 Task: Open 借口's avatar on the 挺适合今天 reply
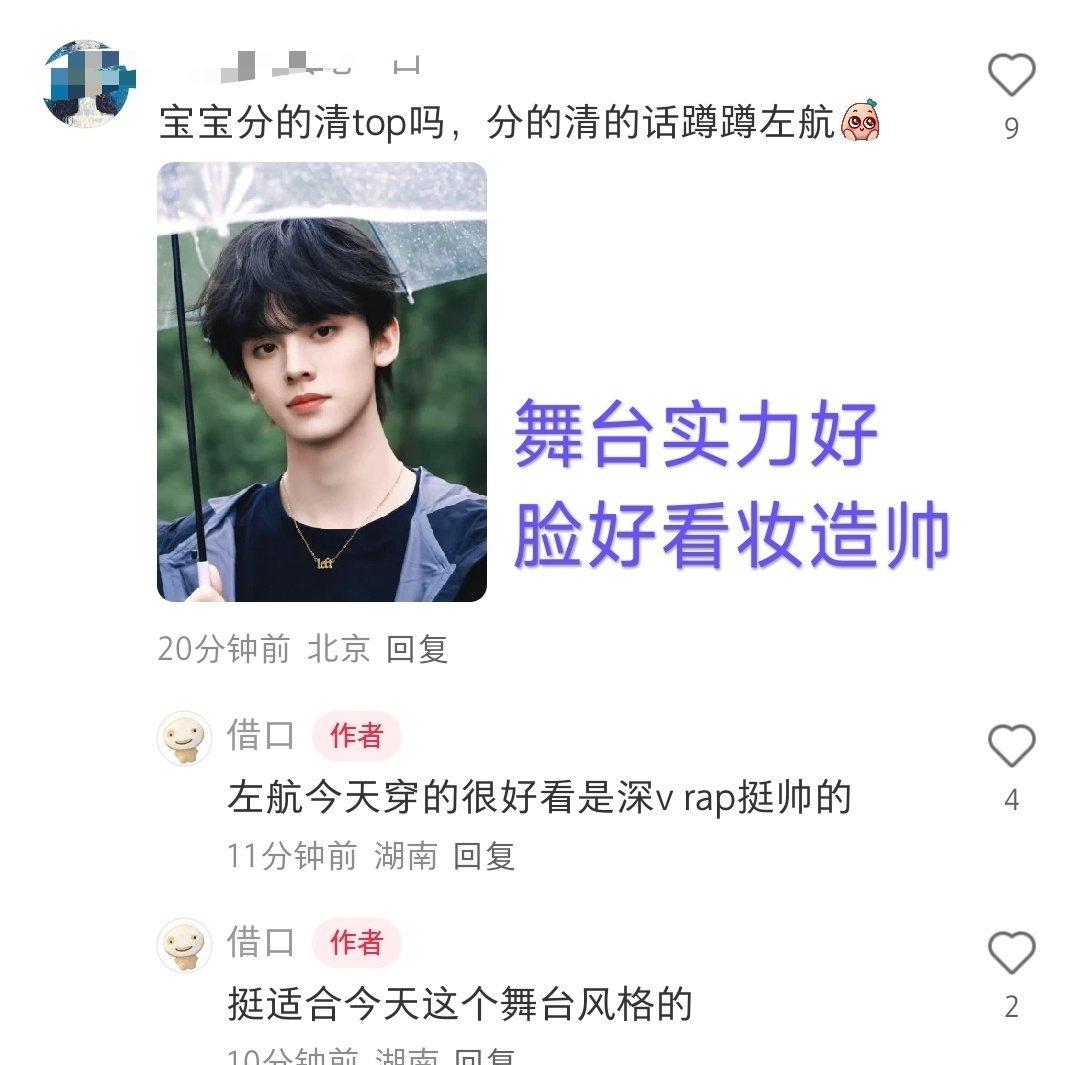click(185, 945)
